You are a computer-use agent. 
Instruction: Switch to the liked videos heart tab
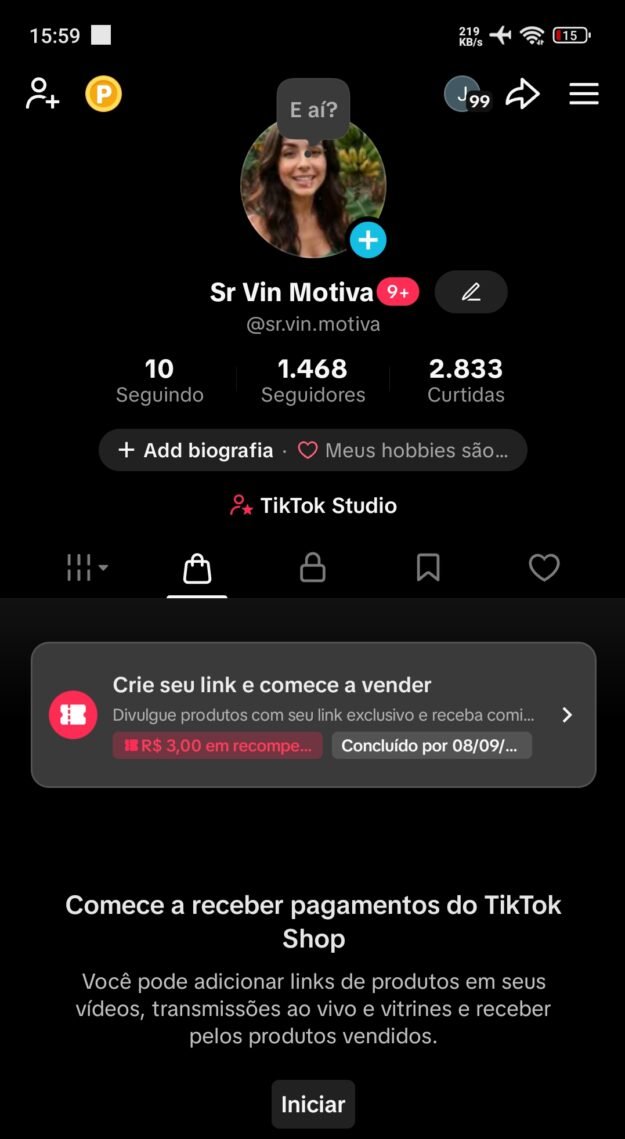coord(544,568)
